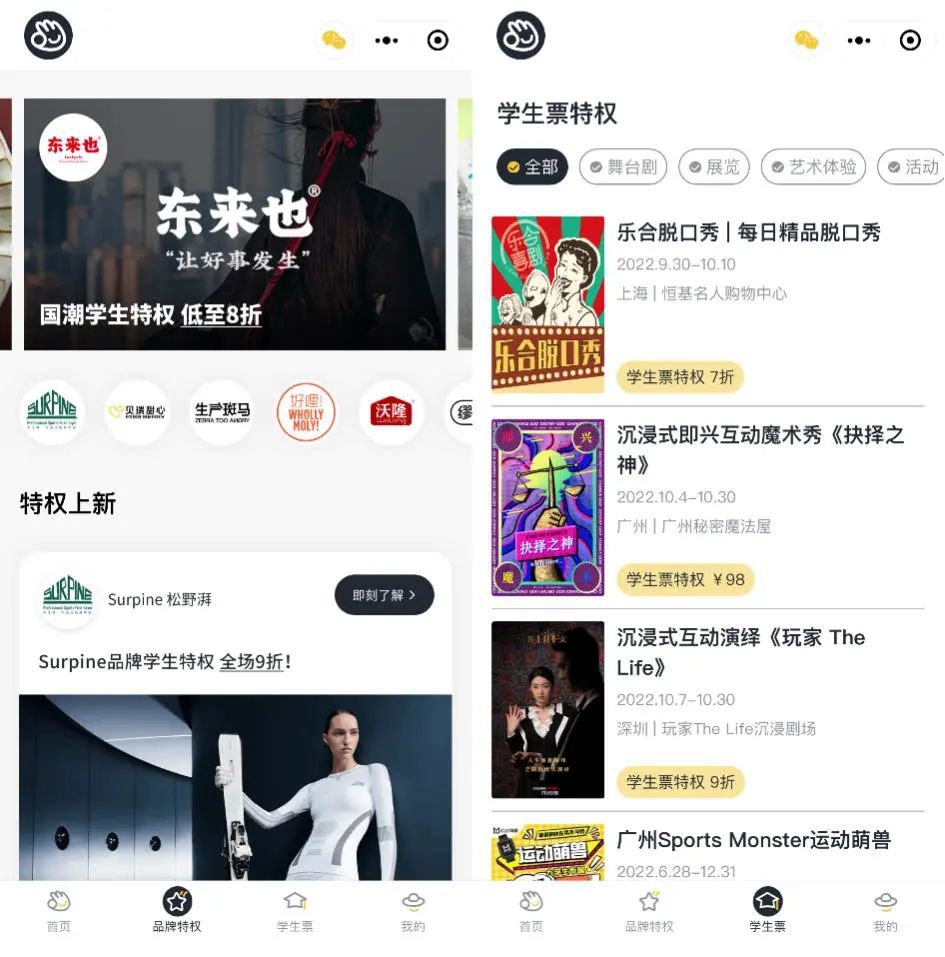Open the Wholly Moly brand logo

[x=306, y=412]
